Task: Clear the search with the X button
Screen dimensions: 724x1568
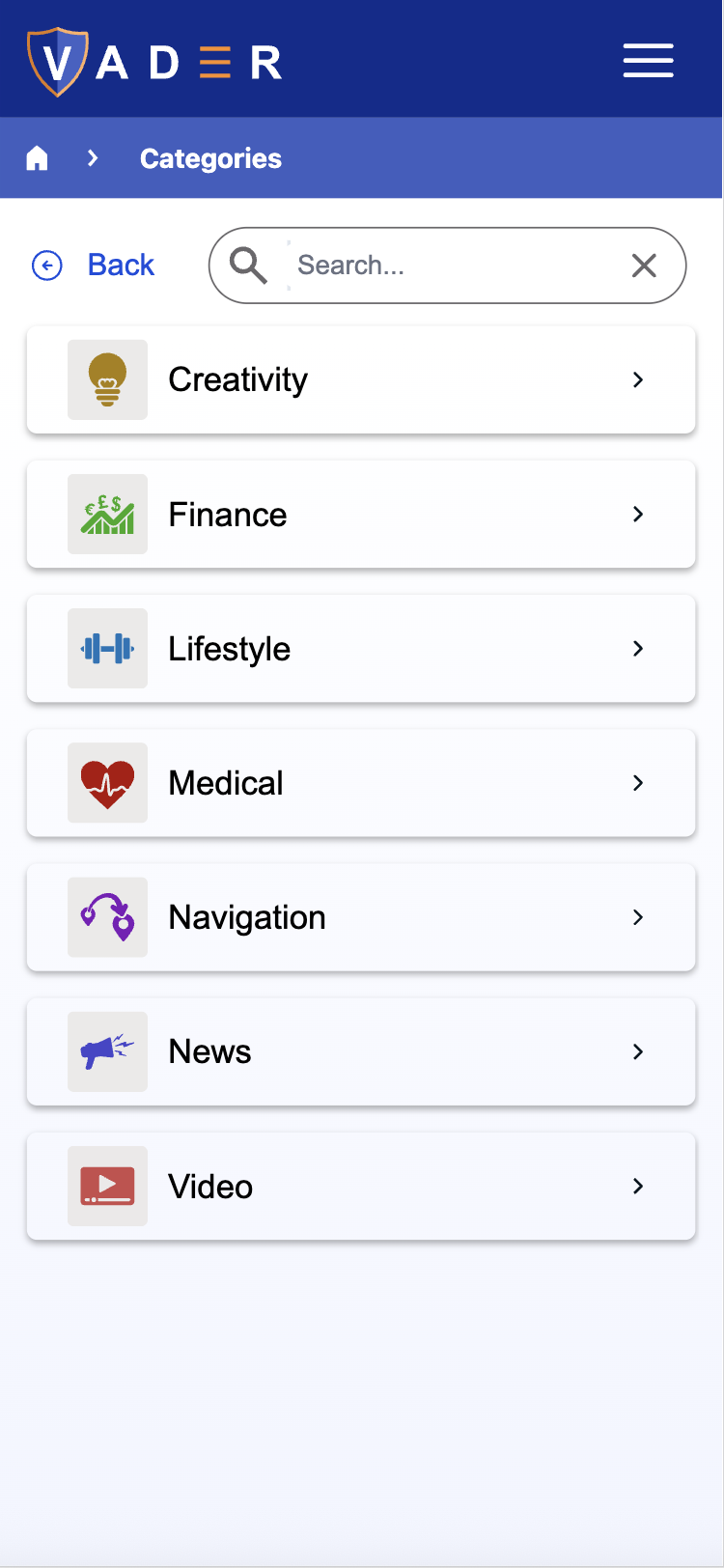Action: [x=644, y=265]
